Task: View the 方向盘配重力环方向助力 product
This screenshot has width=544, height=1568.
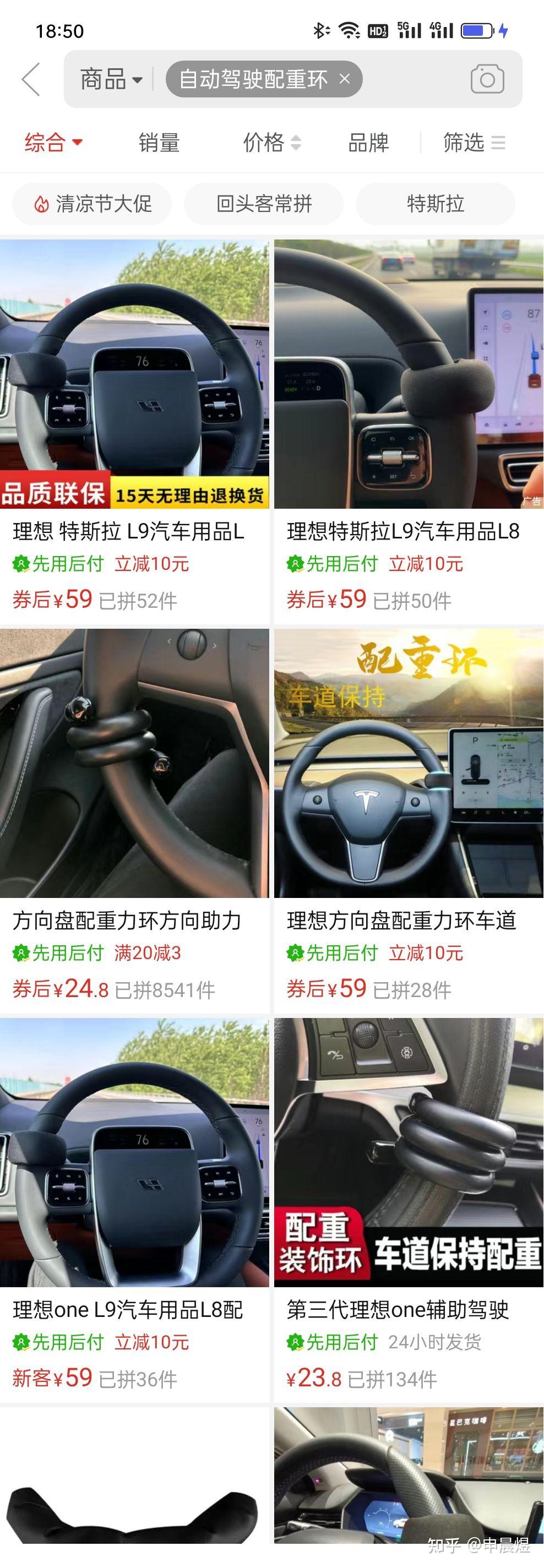Action: 134,815
